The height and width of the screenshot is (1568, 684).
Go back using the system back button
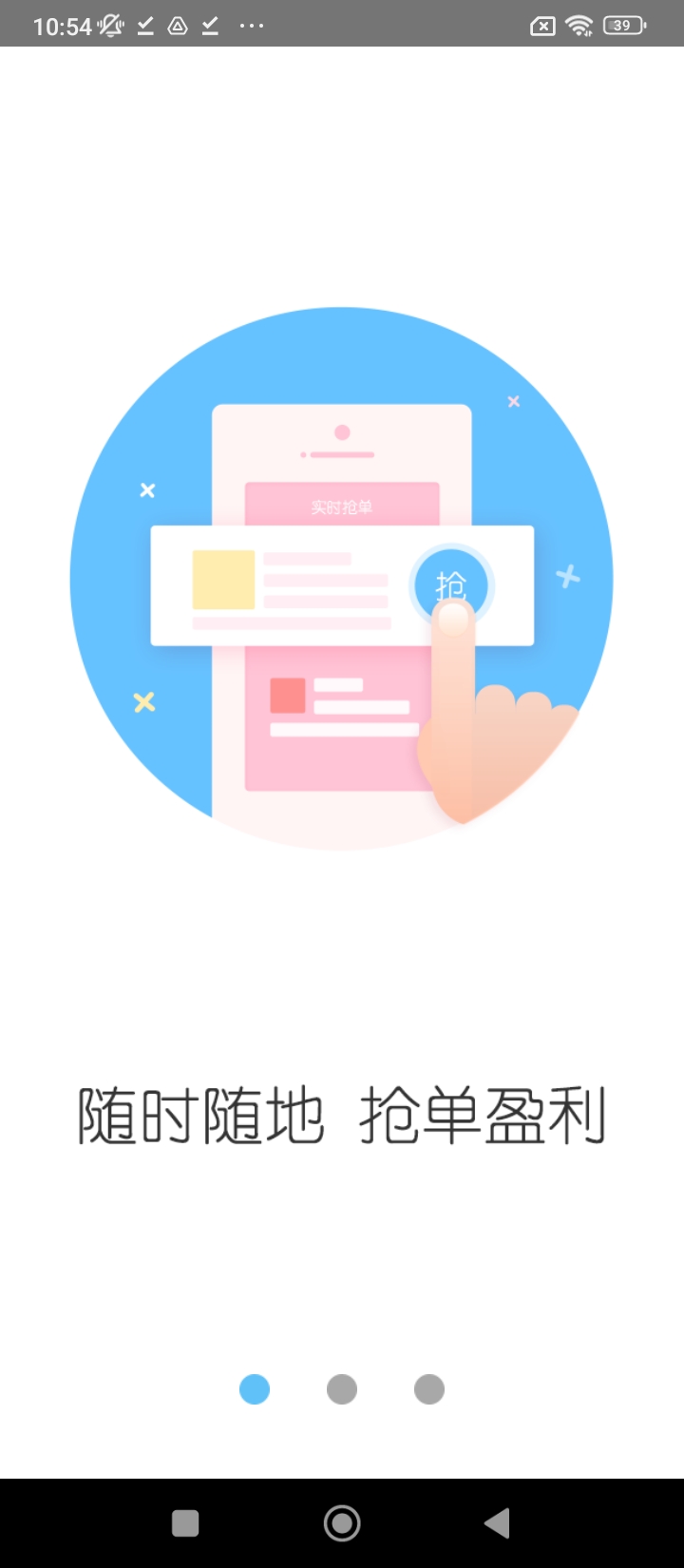pos(498,1523)
